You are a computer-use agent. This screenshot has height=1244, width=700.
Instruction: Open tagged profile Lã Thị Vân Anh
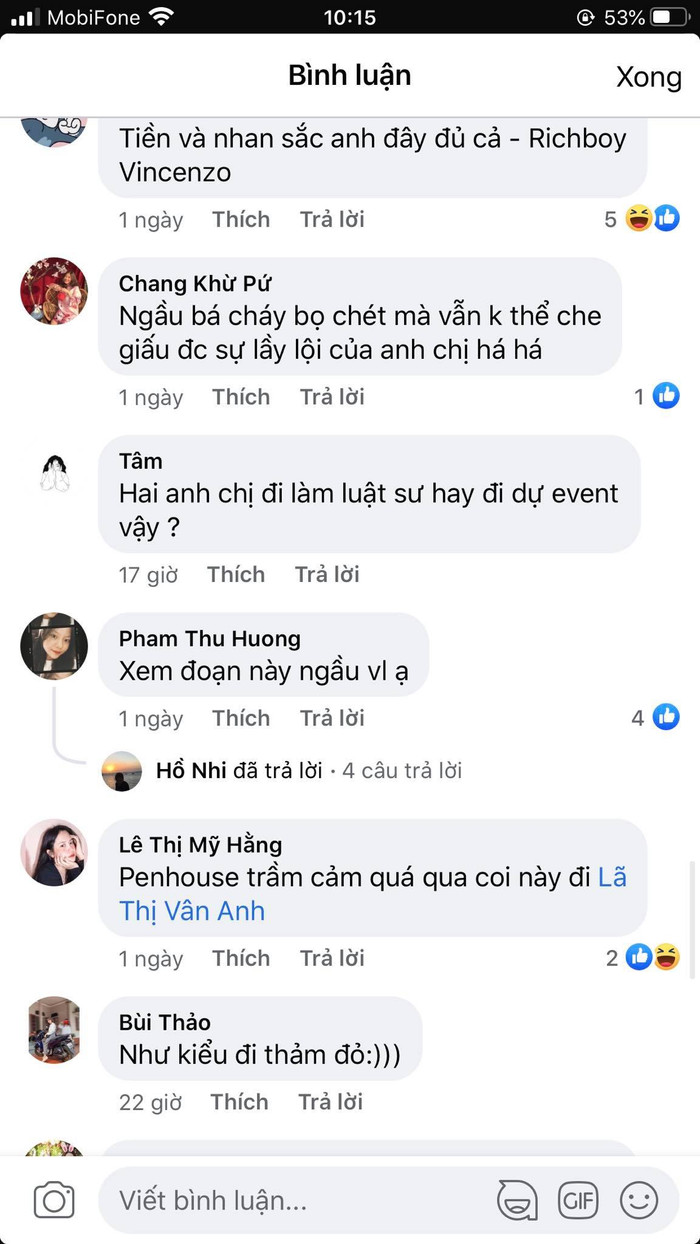[x=372, y=895]
